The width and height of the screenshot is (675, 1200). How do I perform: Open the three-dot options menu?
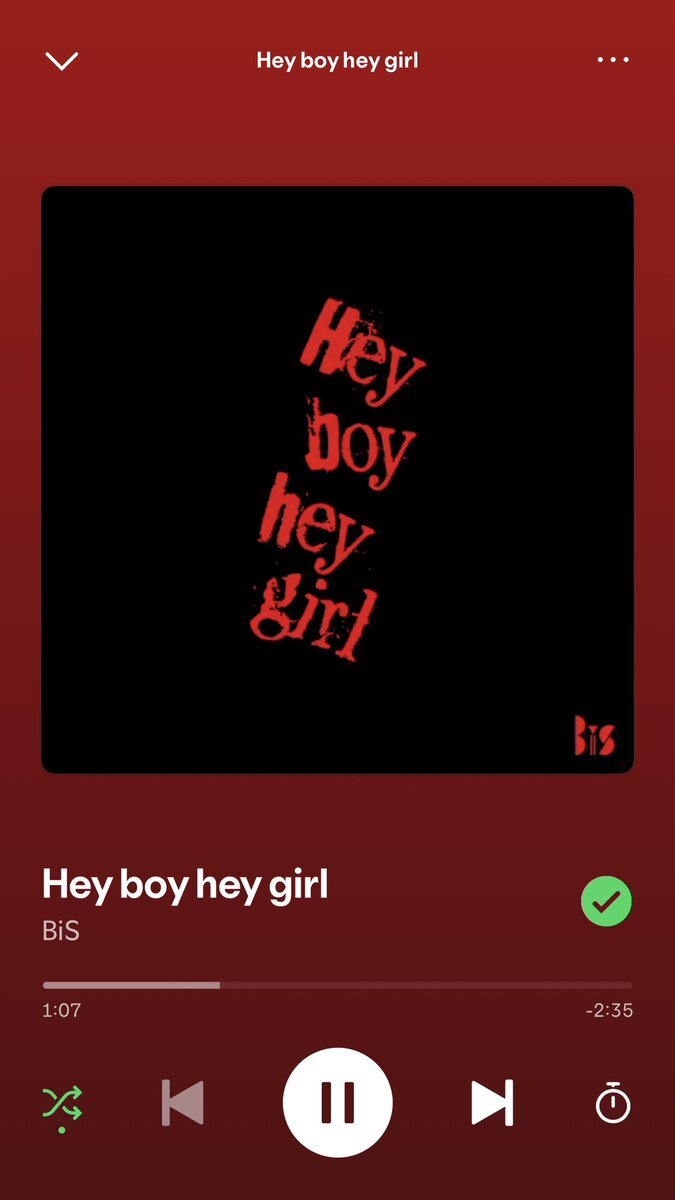(613, 60)
